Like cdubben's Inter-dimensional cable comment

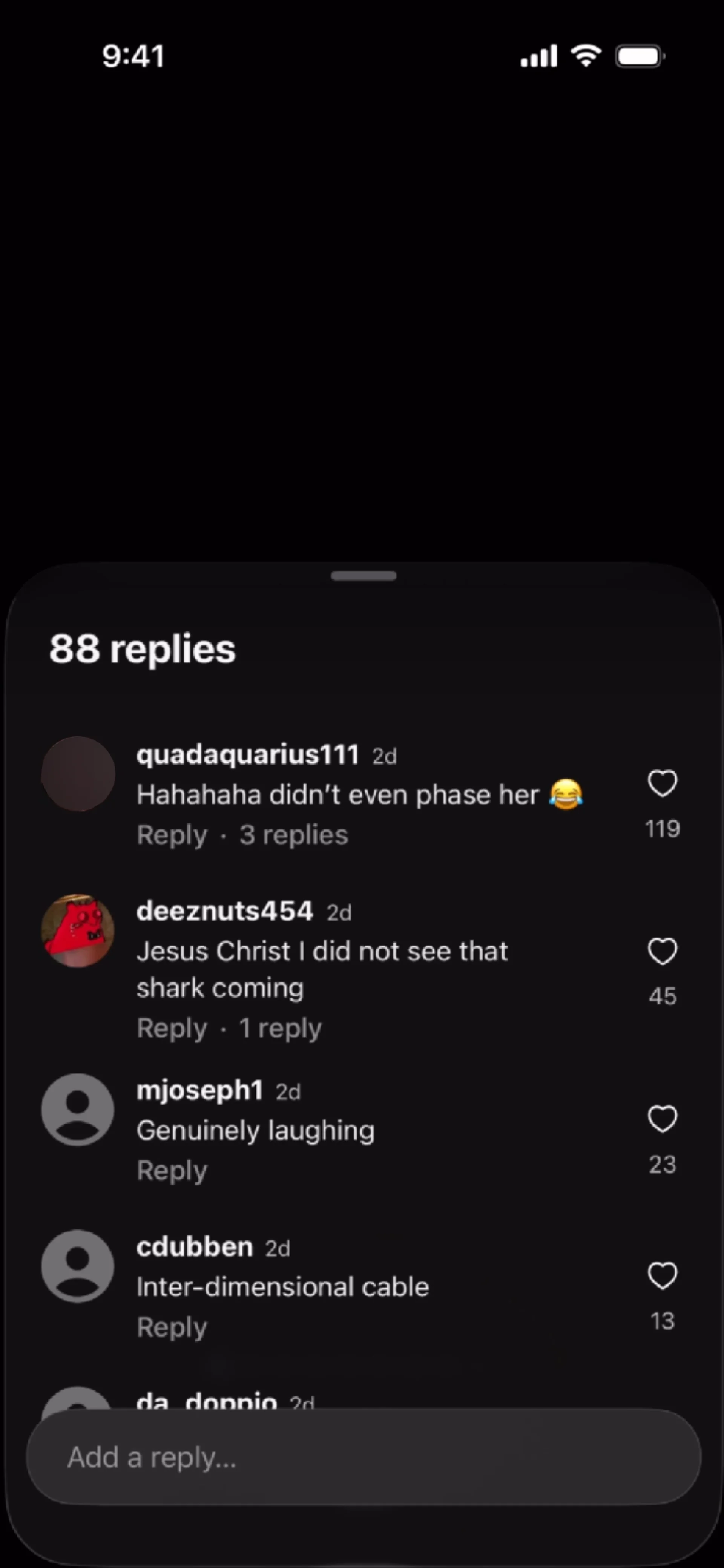[x=662, y=1276]
